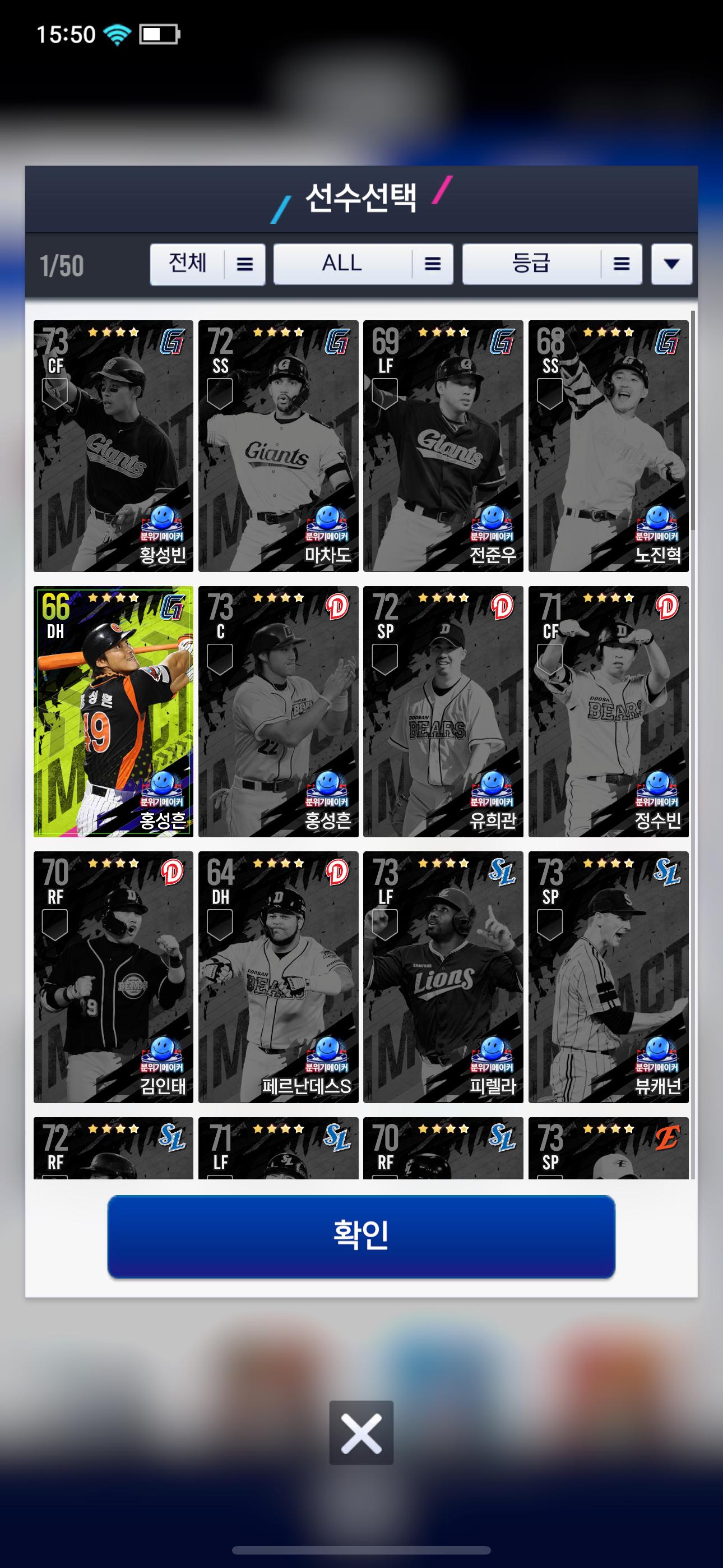Choose the 유희관 SP player card
723x1568 pixels.
[443, 711]
